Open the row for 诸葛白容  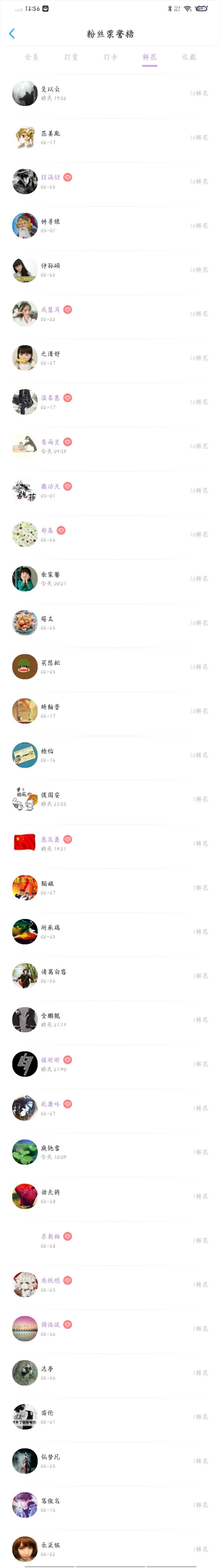click(x=110, y=975)
